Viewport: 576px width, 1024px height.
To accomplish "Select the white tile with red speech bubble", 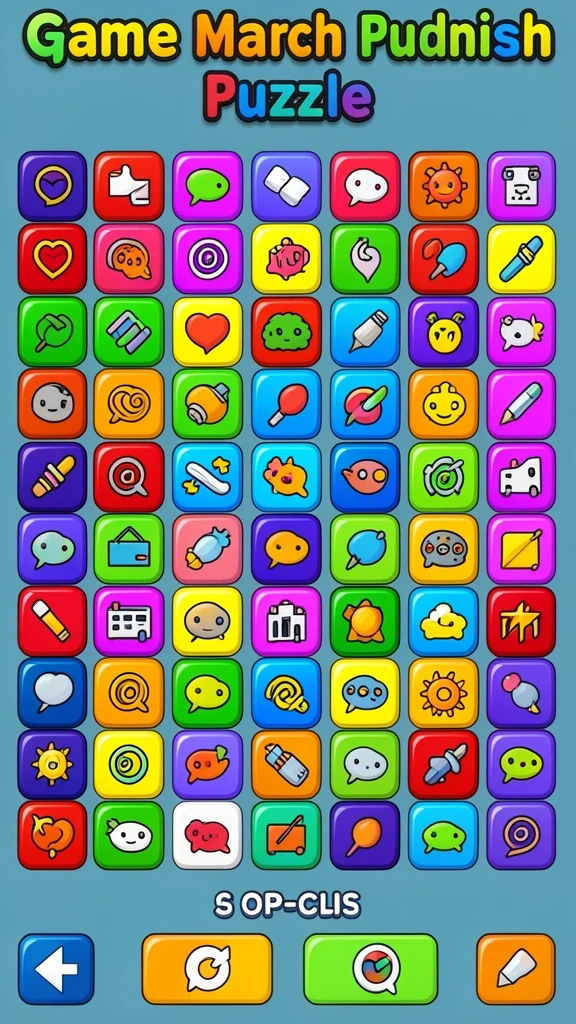I will pyautogui.click(x=207, y=835).
